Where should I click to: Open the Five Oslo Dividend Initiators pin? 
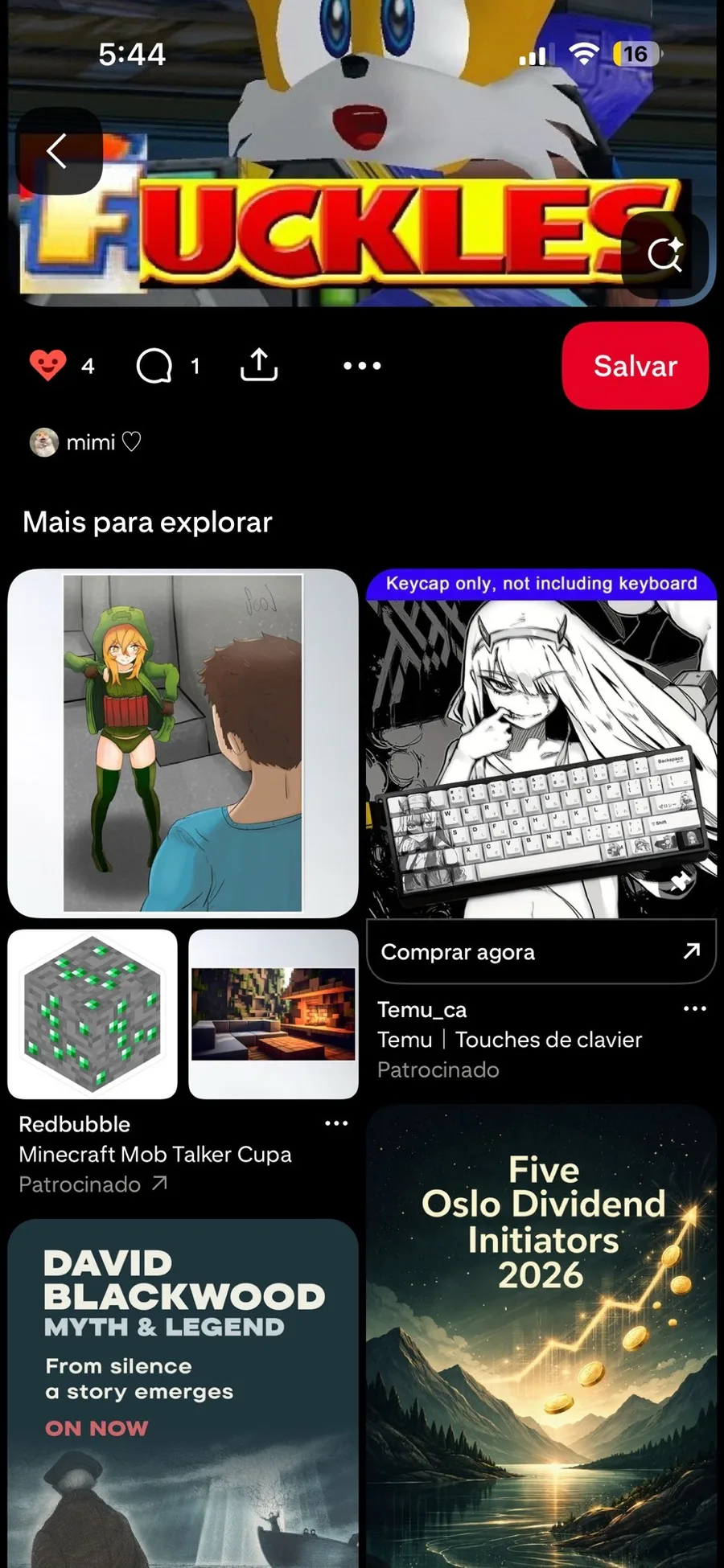(x=541, y=1336)
